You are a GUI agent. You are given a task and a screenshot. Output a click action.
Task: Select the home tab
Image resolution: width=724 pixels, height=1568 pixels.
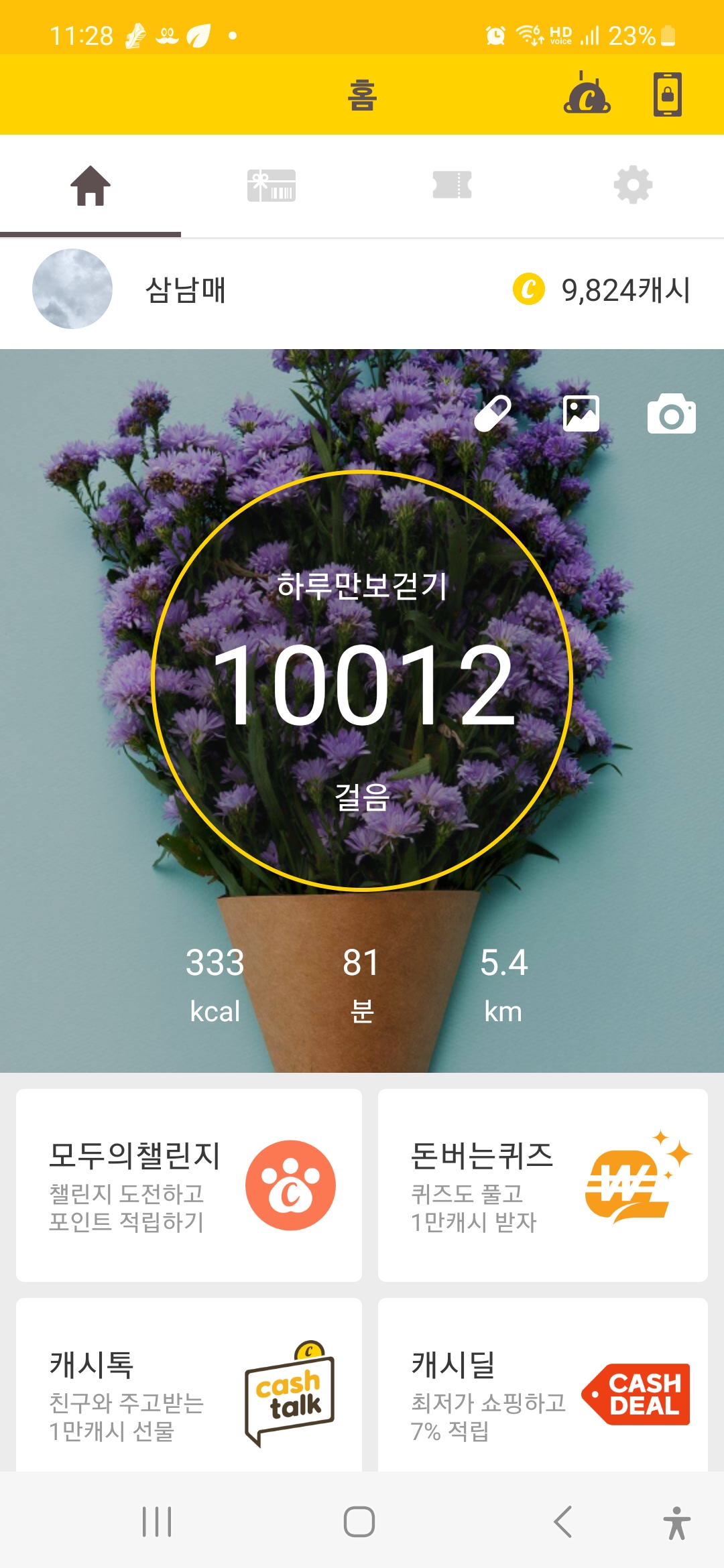coord(90,186)
